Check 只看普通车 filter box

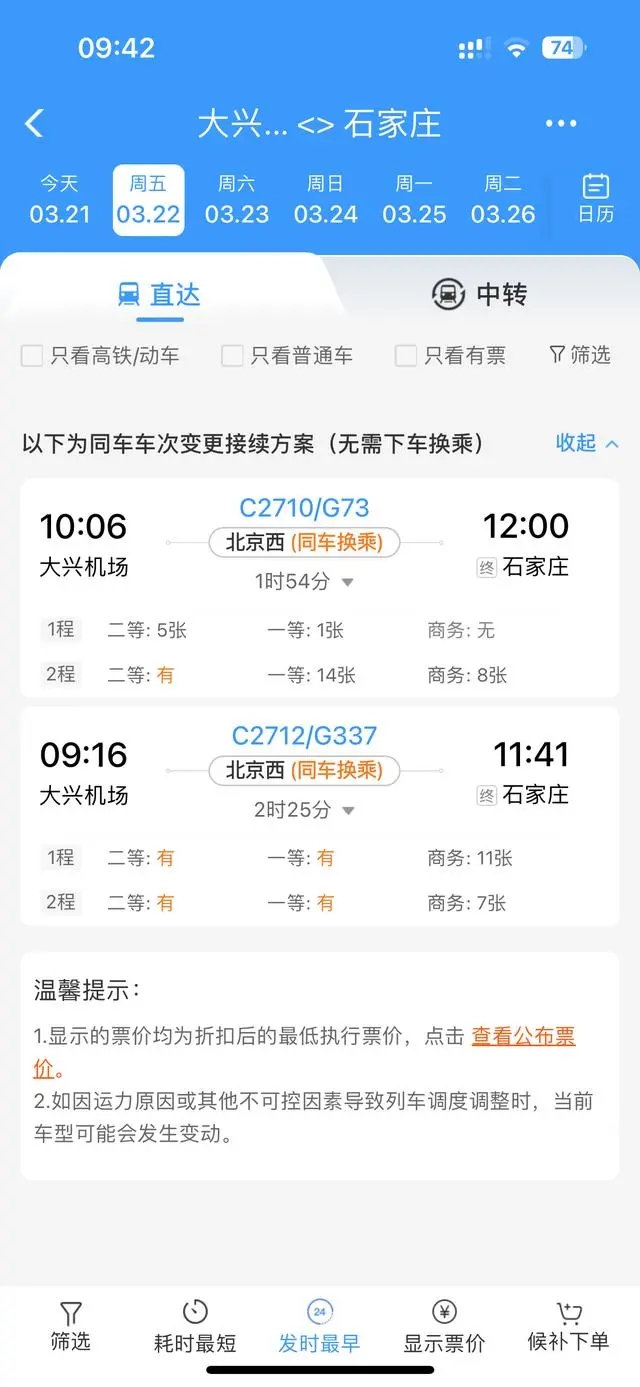tap(233, 355)
